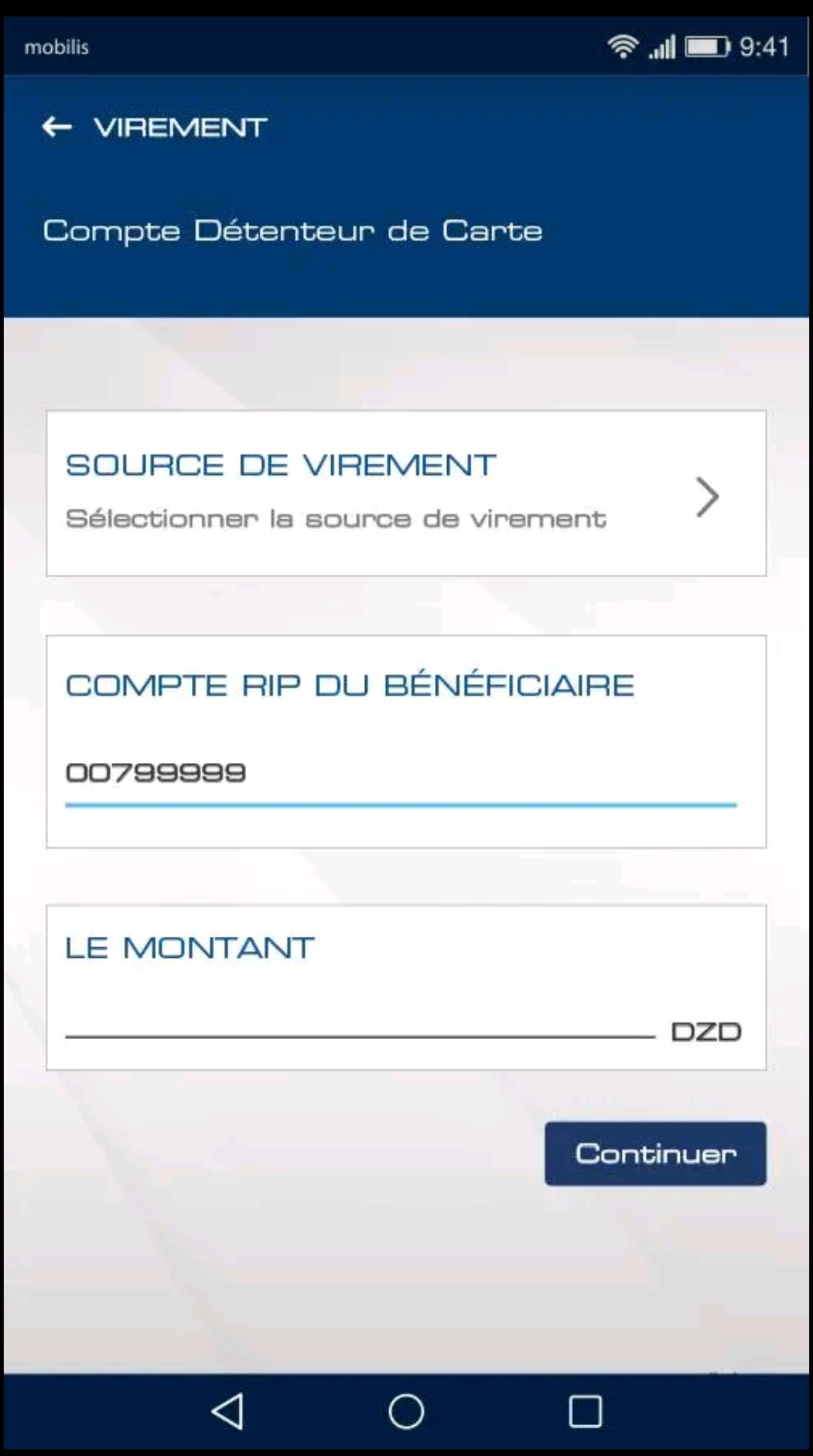Open recent apps from the navigation bar
This screenshot has width=813, height=1456.
point(585,1411)
